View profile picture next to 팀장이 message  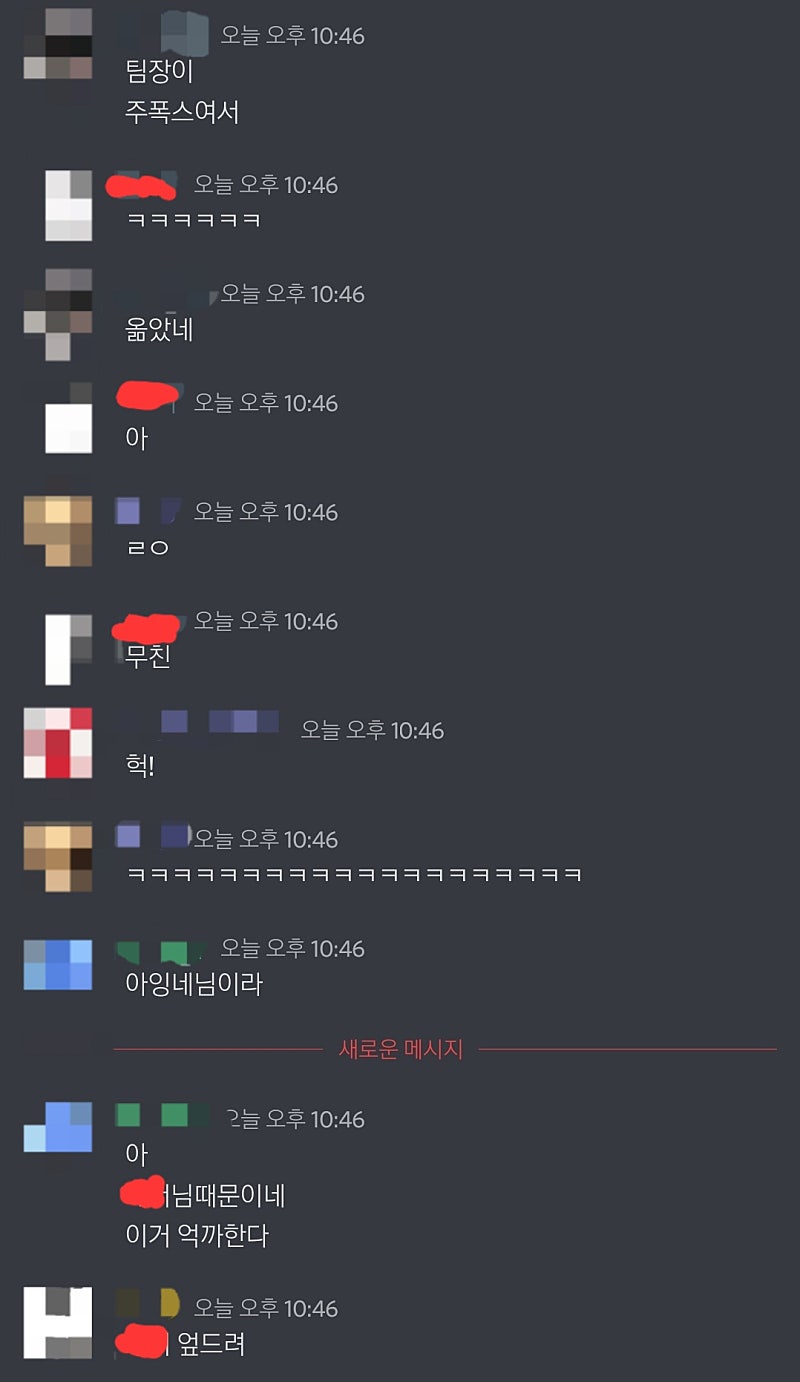pyautogui.click(x=58, y=45)
